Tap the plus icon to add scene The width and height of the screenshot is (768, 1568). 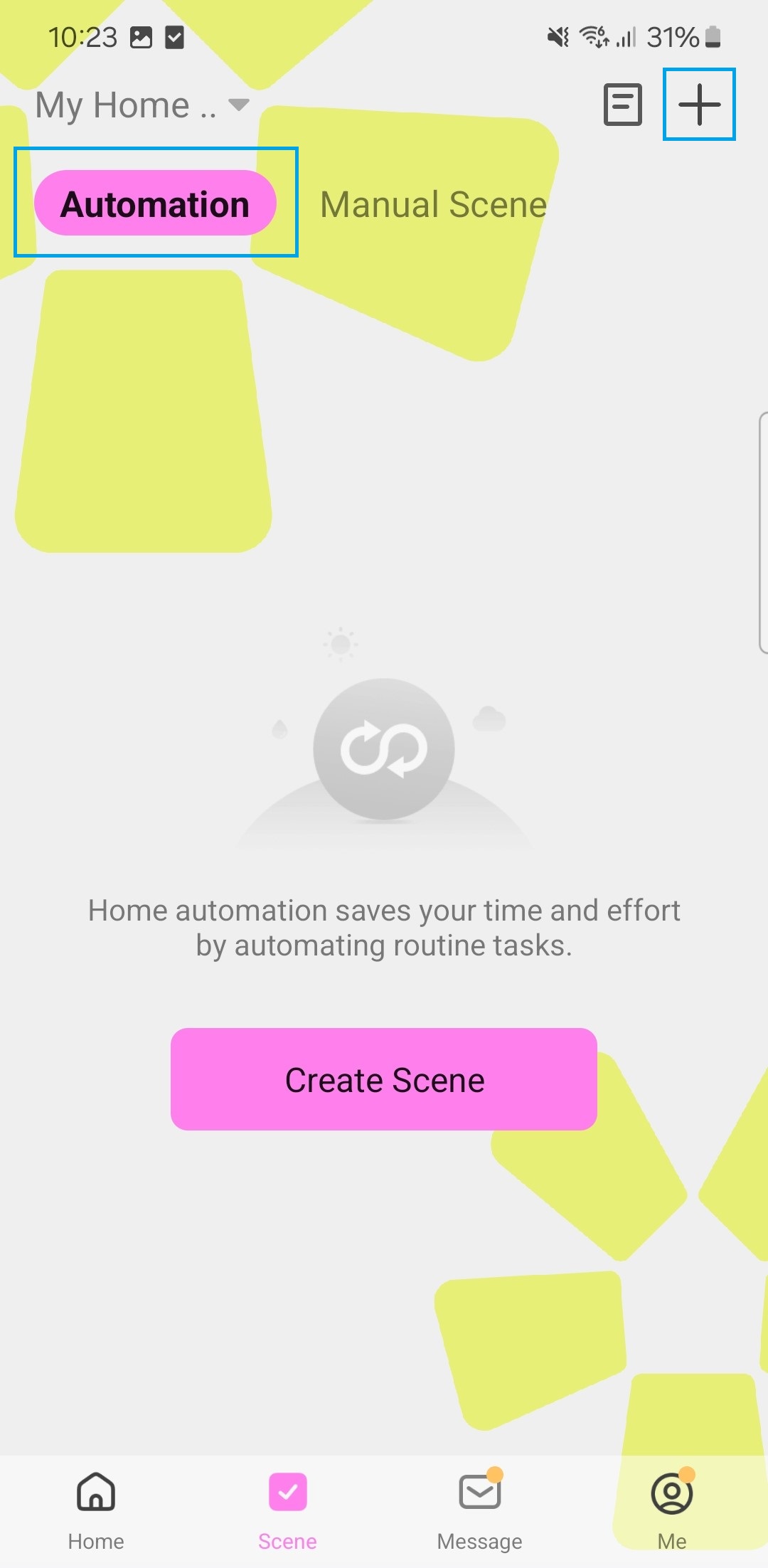pos(699,105)
